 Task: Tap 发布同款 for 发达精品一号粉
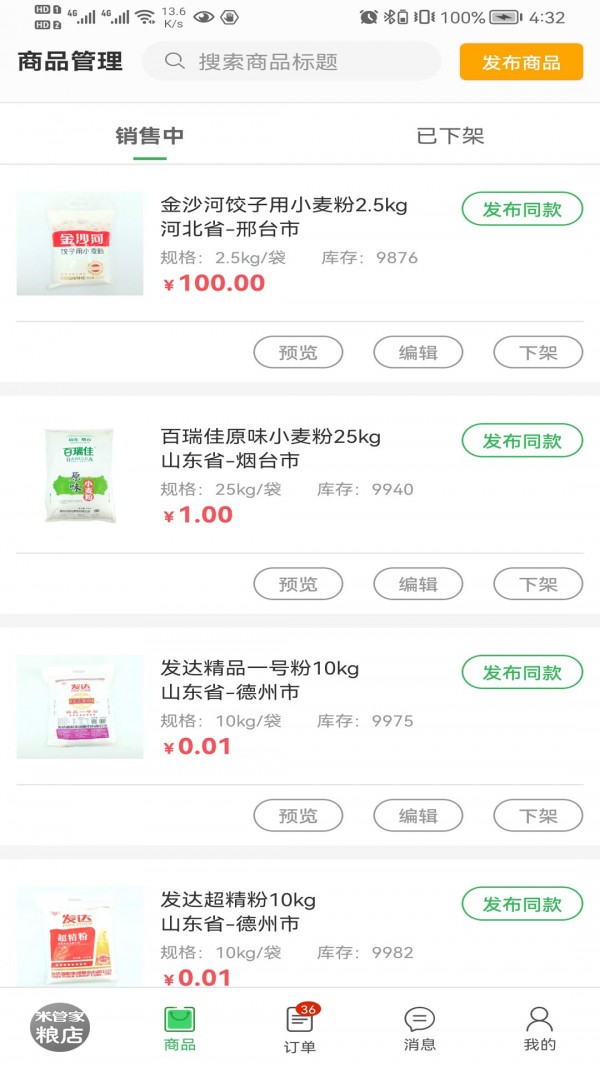(x=522, y=672)
